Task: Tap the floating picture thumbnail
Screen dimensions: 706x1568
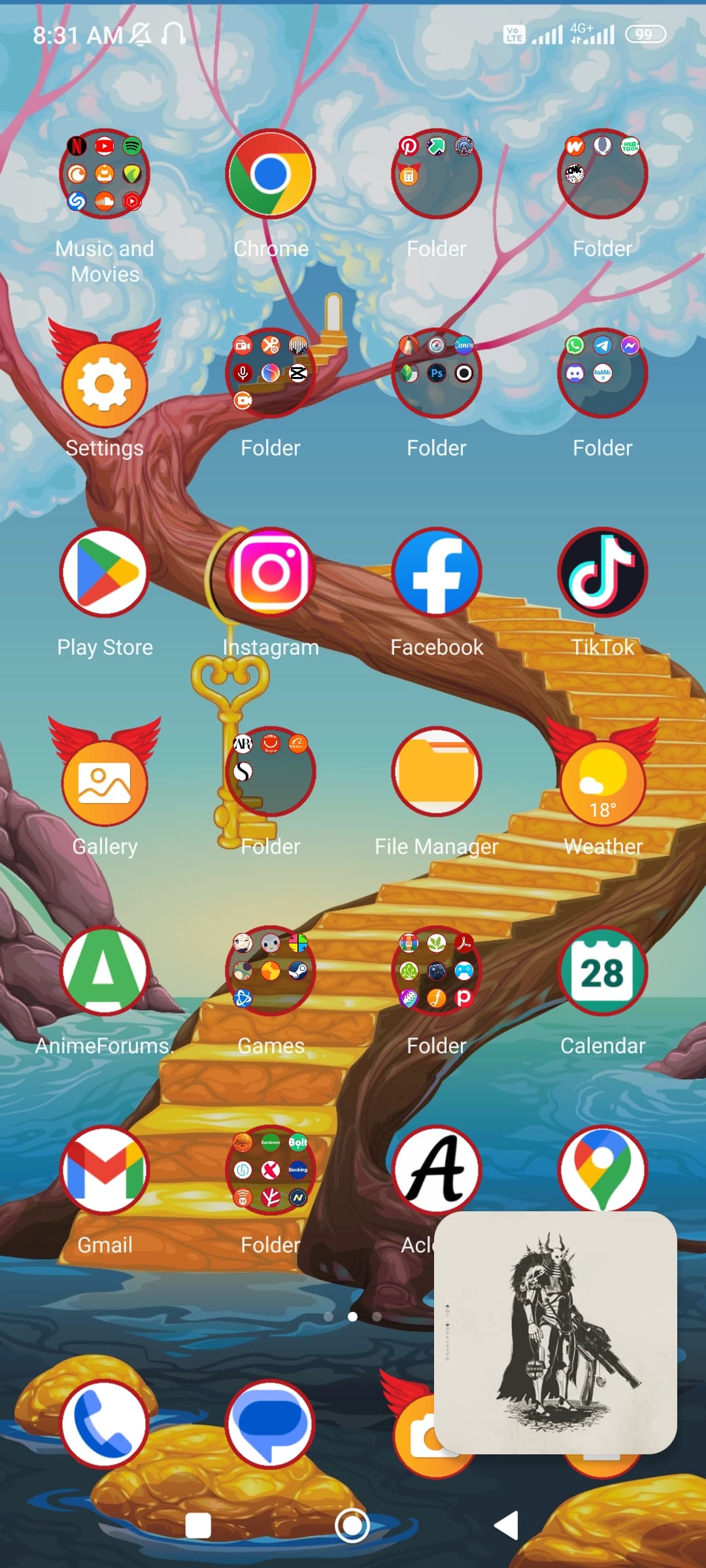Action: [x=556, y=1333]
